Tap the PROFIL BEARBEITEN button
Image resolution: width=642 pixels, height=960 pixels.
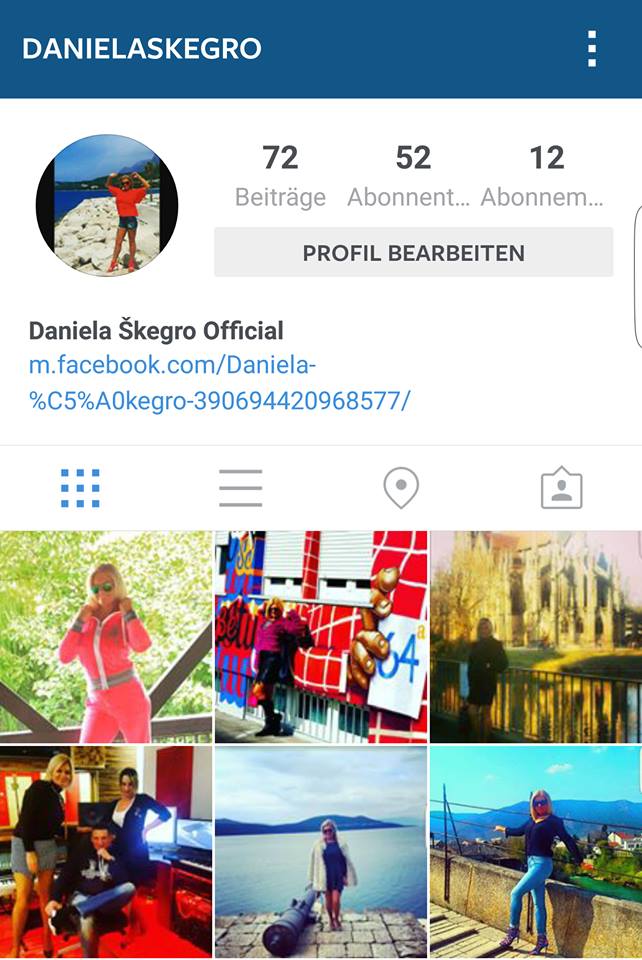tap(413, 252)
